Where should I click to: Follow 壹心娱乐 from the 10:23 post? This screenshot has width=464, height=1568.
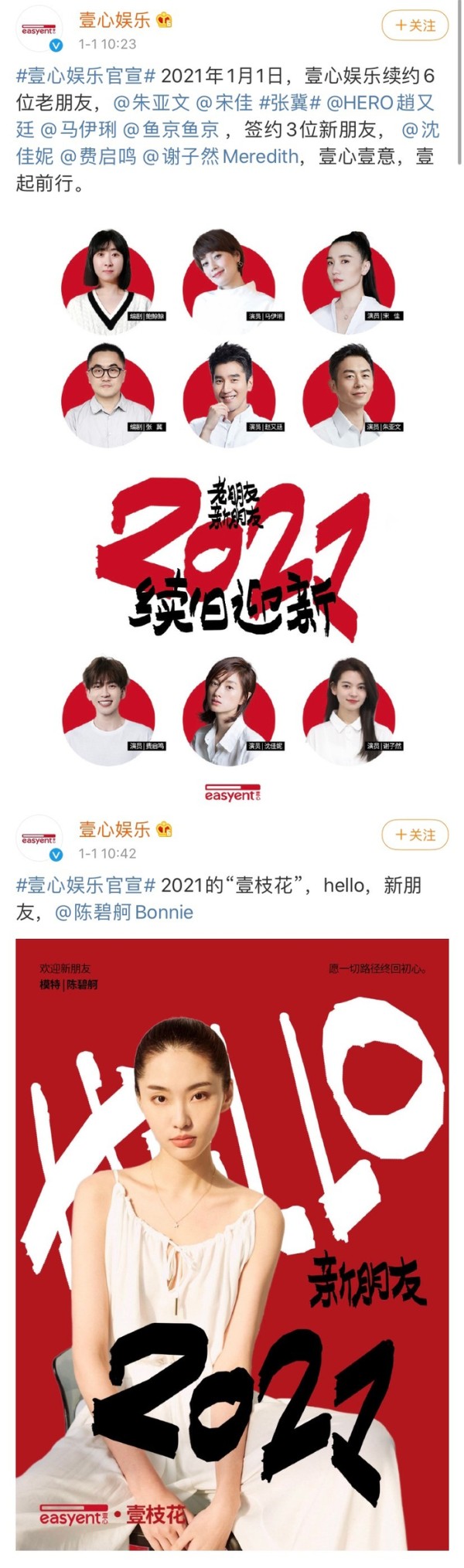point(415,26)
